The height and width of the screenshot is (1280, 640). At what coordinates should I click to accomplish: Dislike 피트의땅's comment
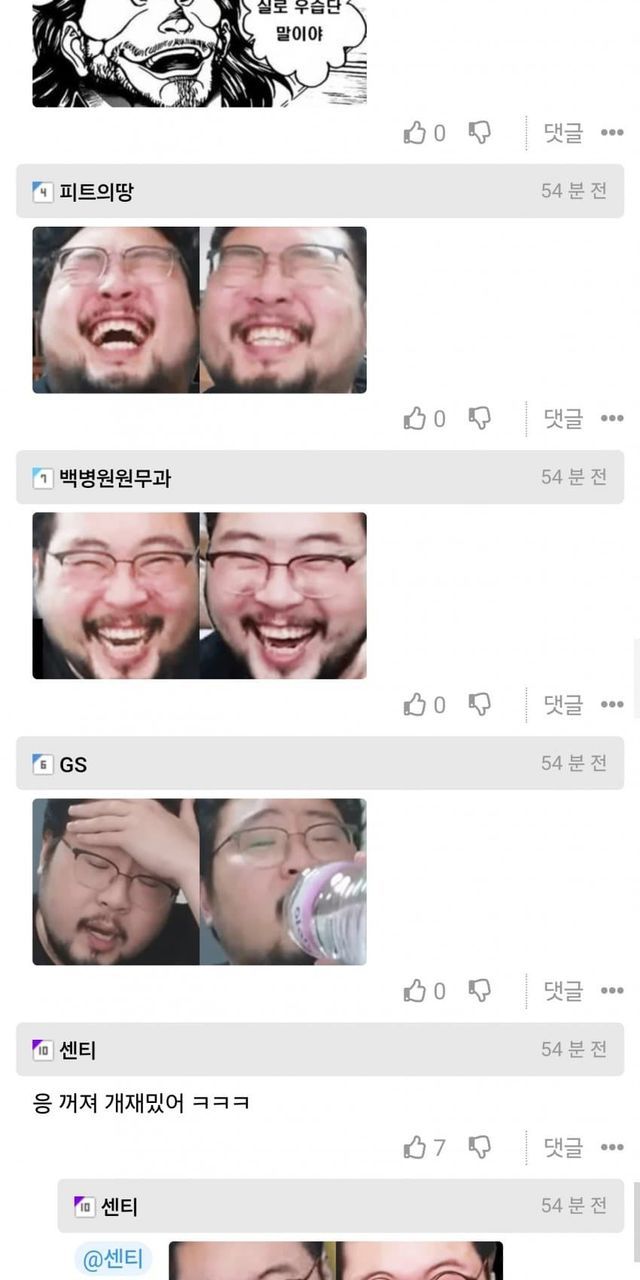(x=480, y=418)
